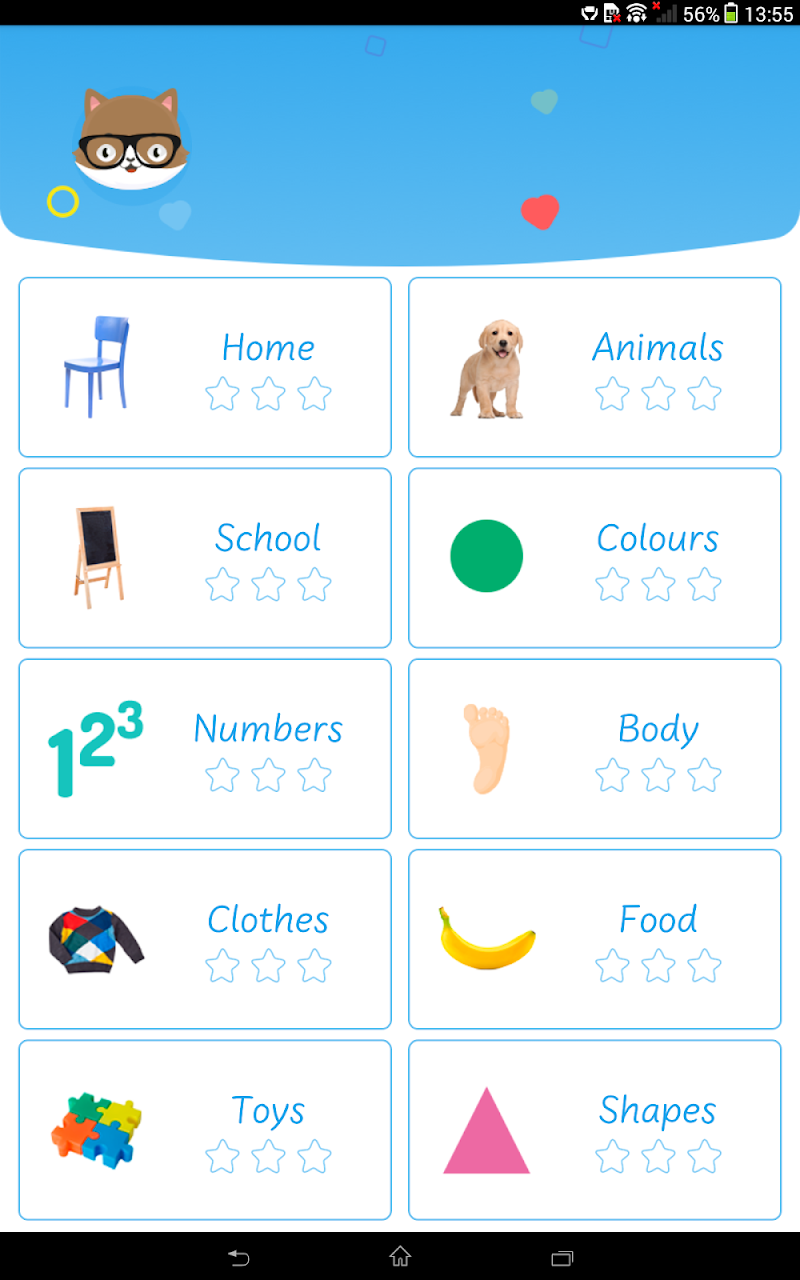Screen dimensions: 800x1280
Task: Open the Home category card
Action: 205,367
